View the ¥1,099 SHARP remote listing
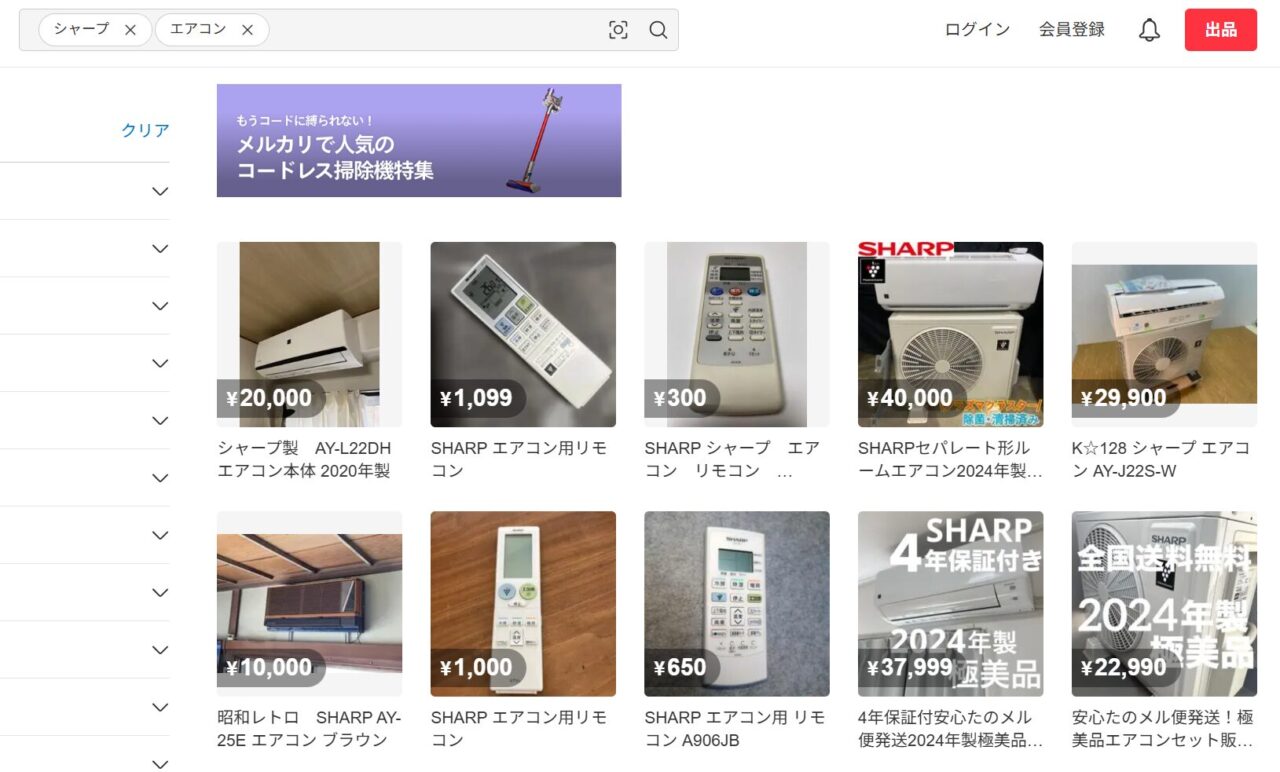Viewport: 1280px width, 772px height. pos(523,334)
